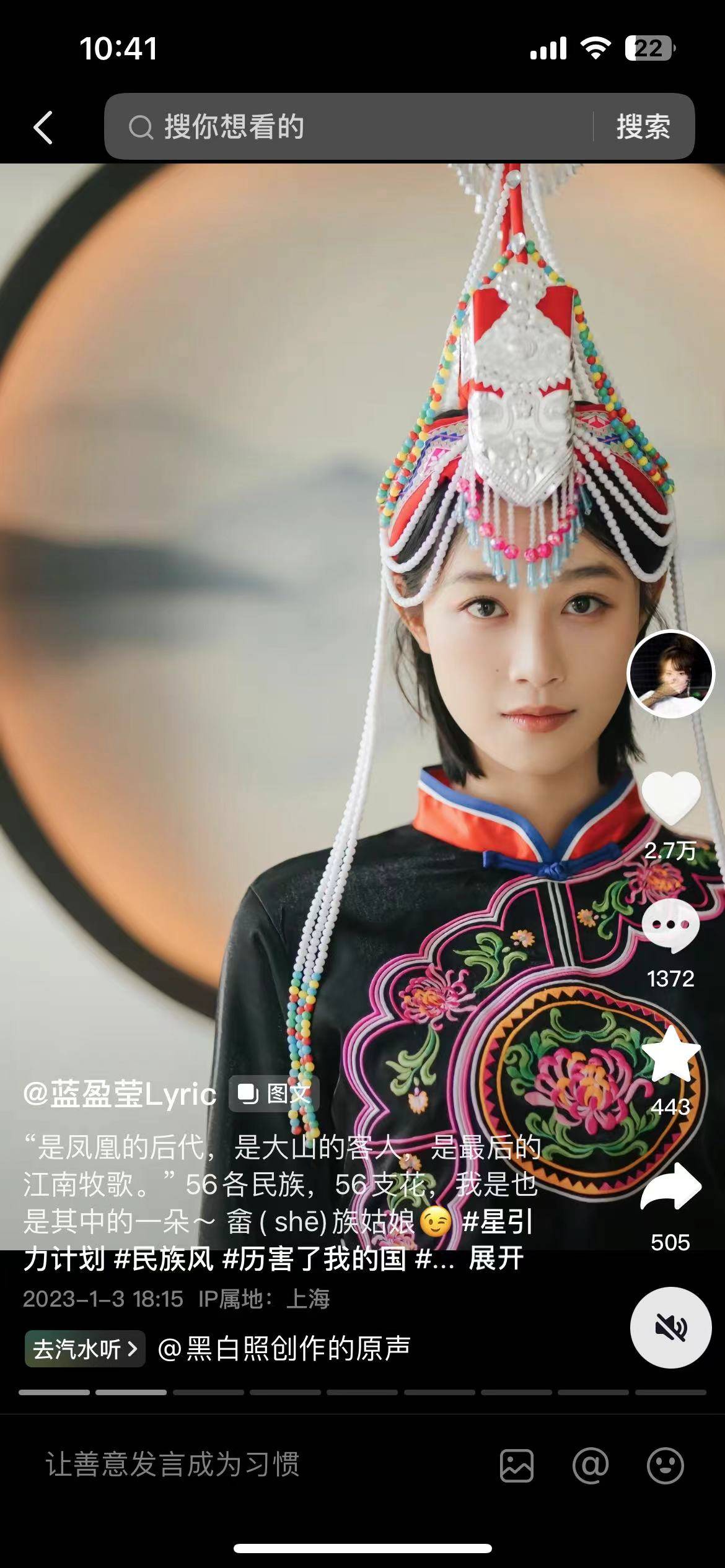Like this post with the heart
725x1568 pixels.
pyautogui.click(x=670, y=799)
